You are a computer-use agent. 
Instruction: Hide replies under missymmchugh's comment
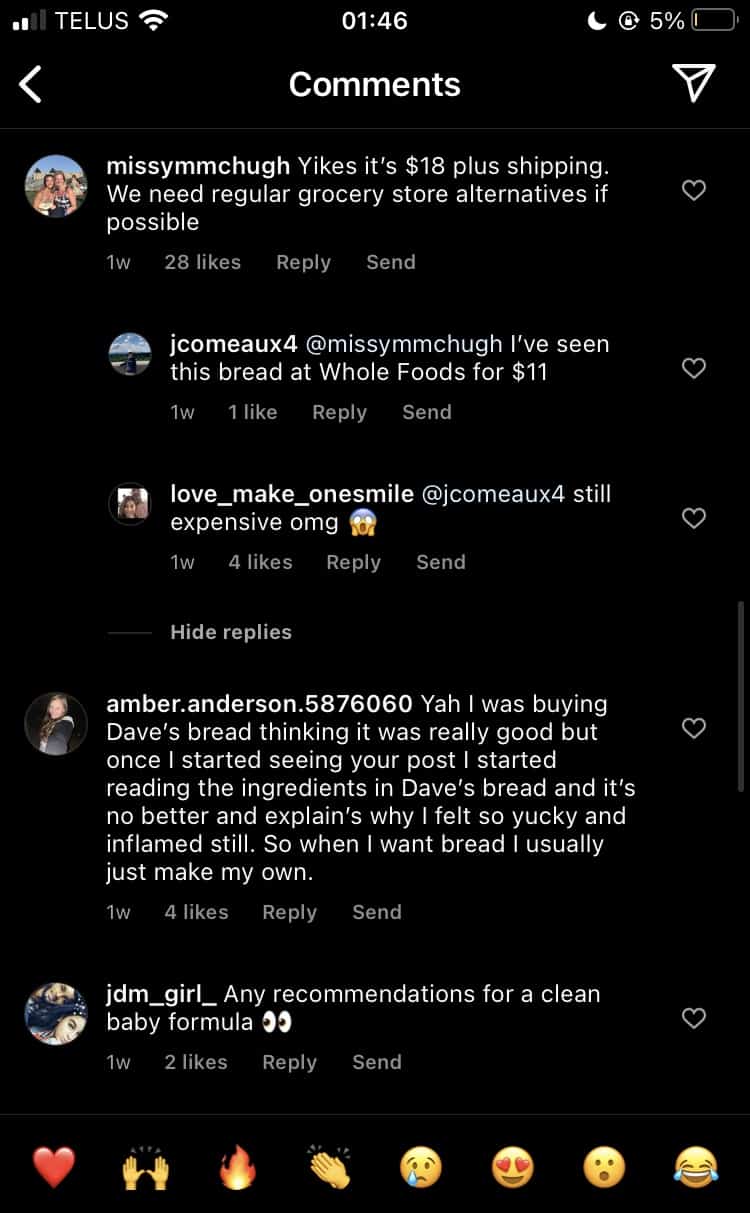click(231, 632)
